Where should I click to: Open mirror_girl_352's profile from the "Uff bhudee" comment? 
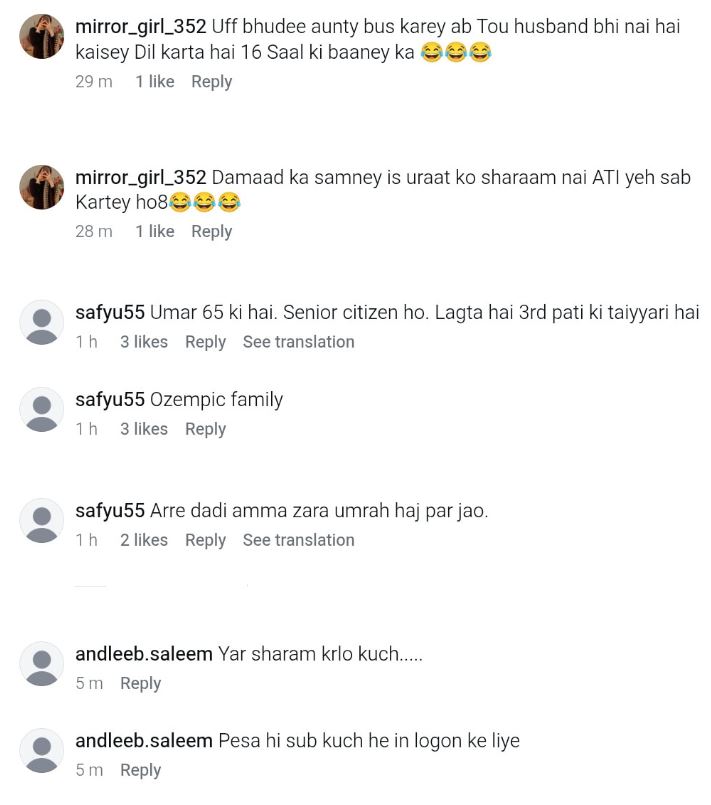click(x=140, y=27)
